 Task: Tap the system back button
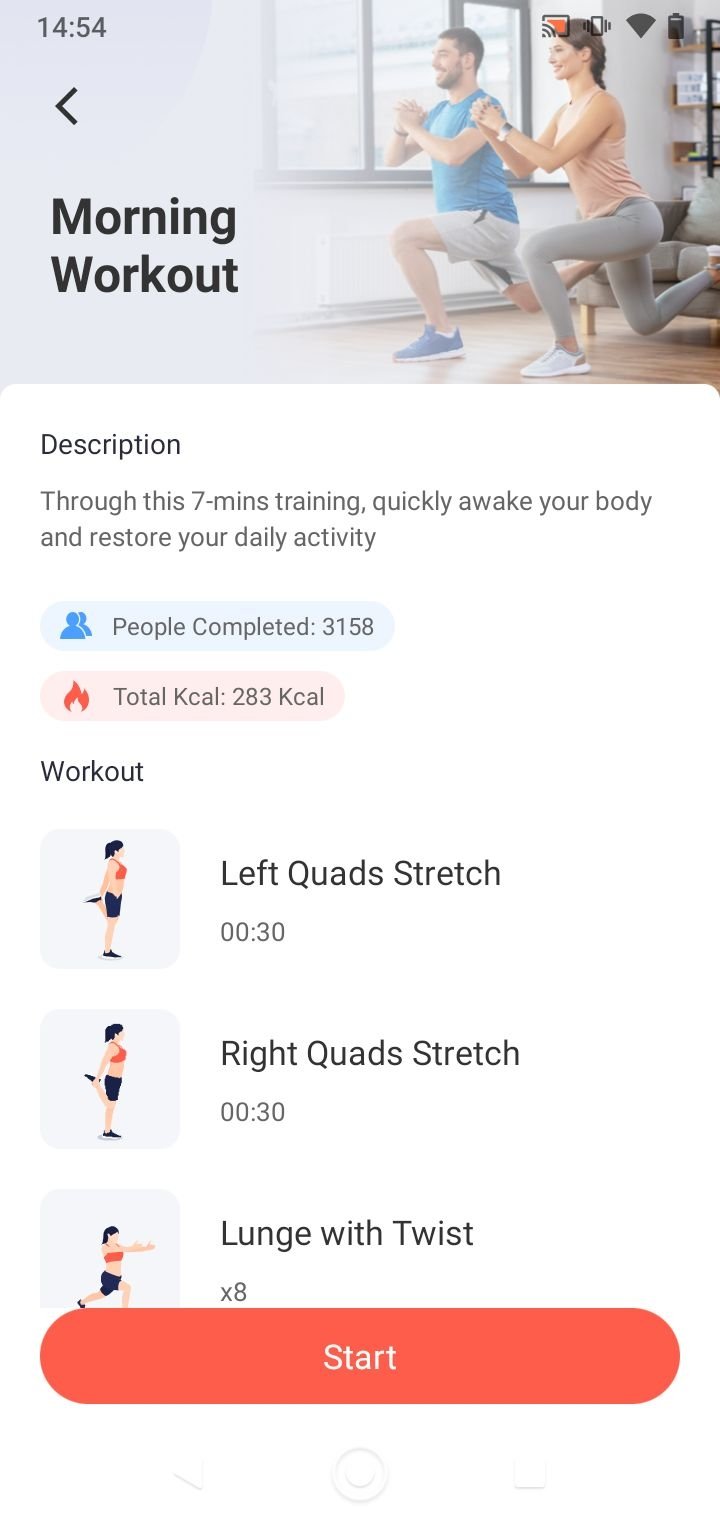pyautogui.click(x=188, y=1474)
